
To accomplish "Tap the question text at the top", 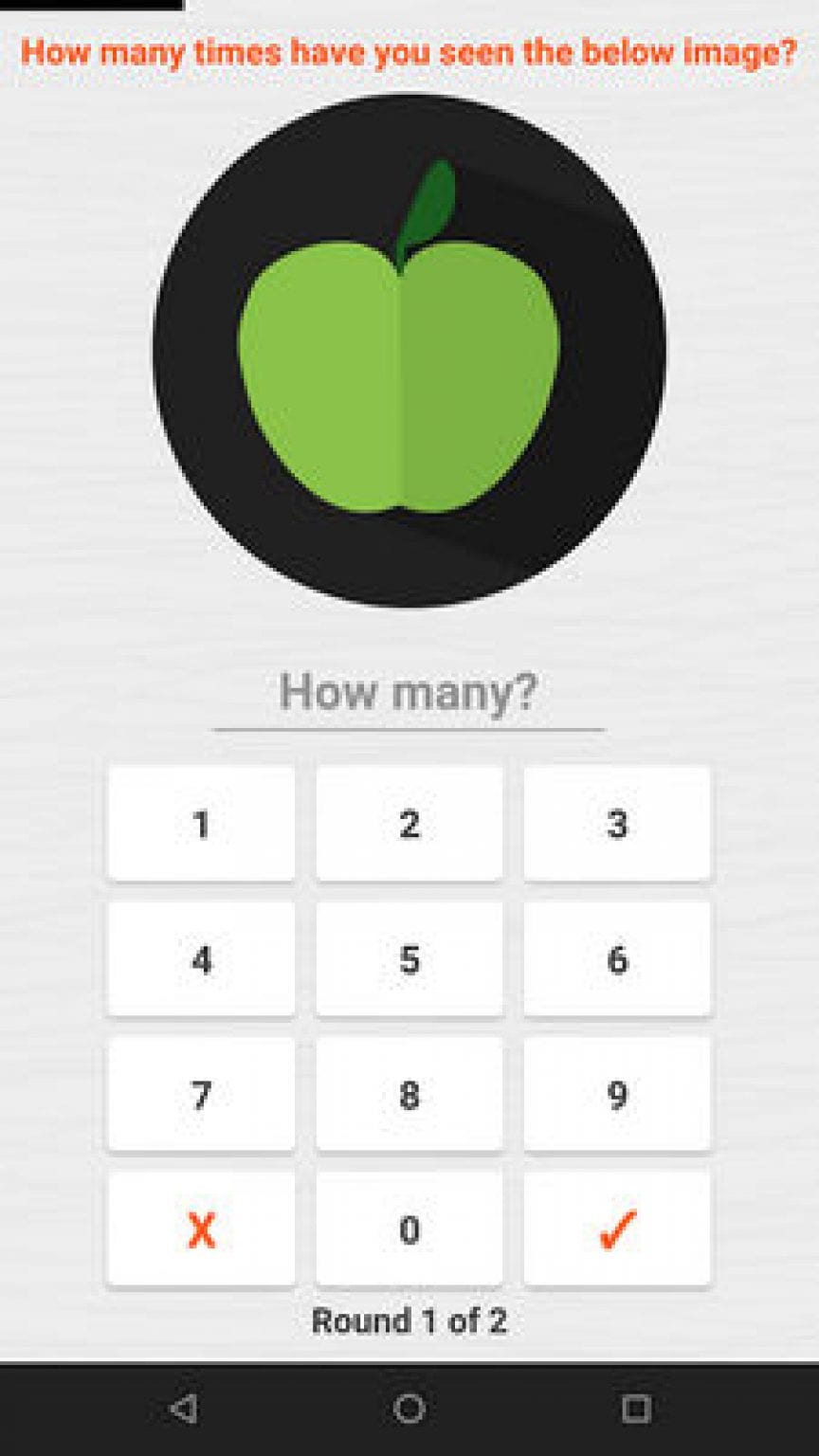I will pyautogui.click(x=409, y=52).
